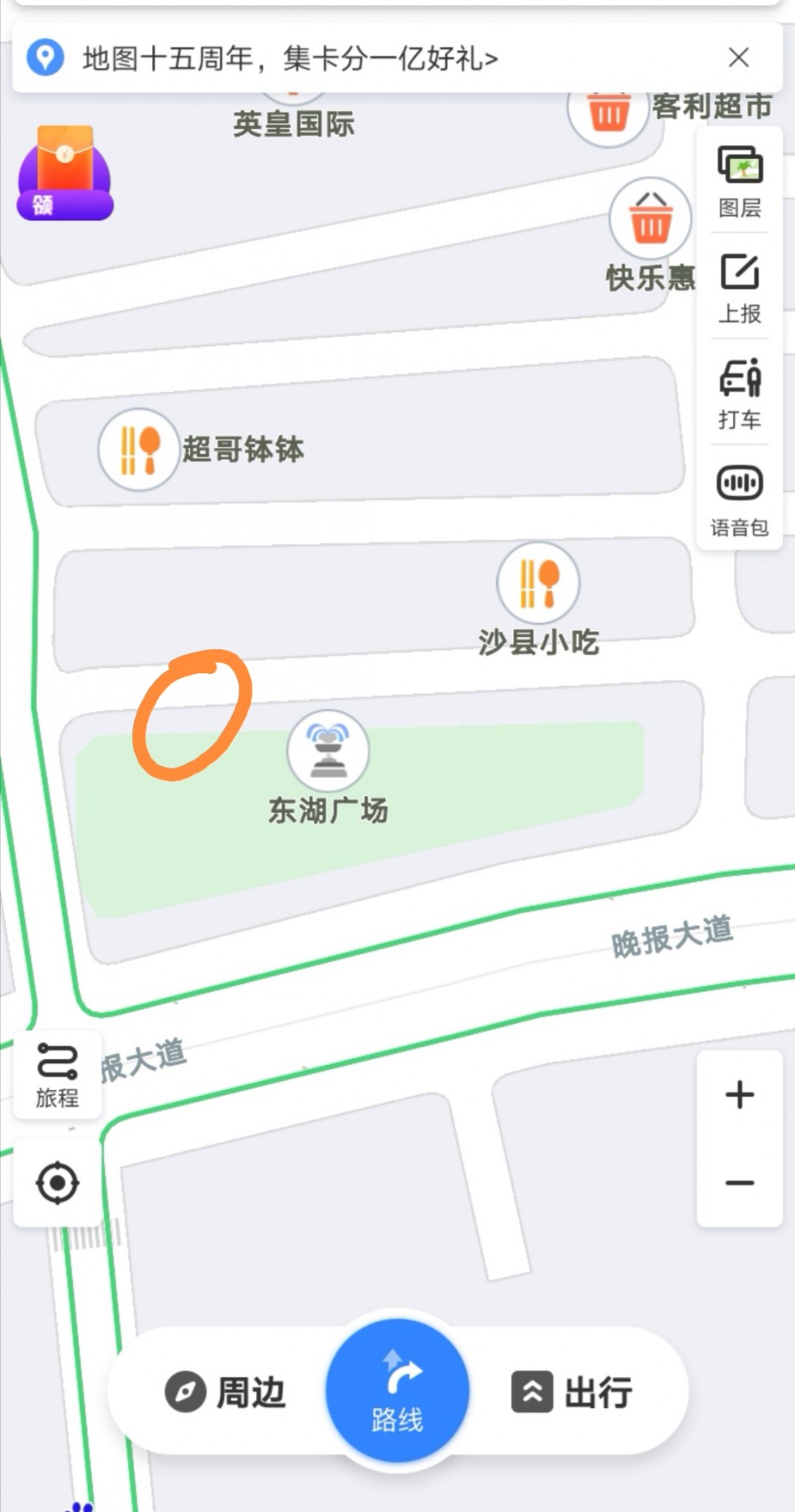Dismiss the 地图十五周年 banner
This screenshot has height=1512, width=795.
[x=738, y=58]
